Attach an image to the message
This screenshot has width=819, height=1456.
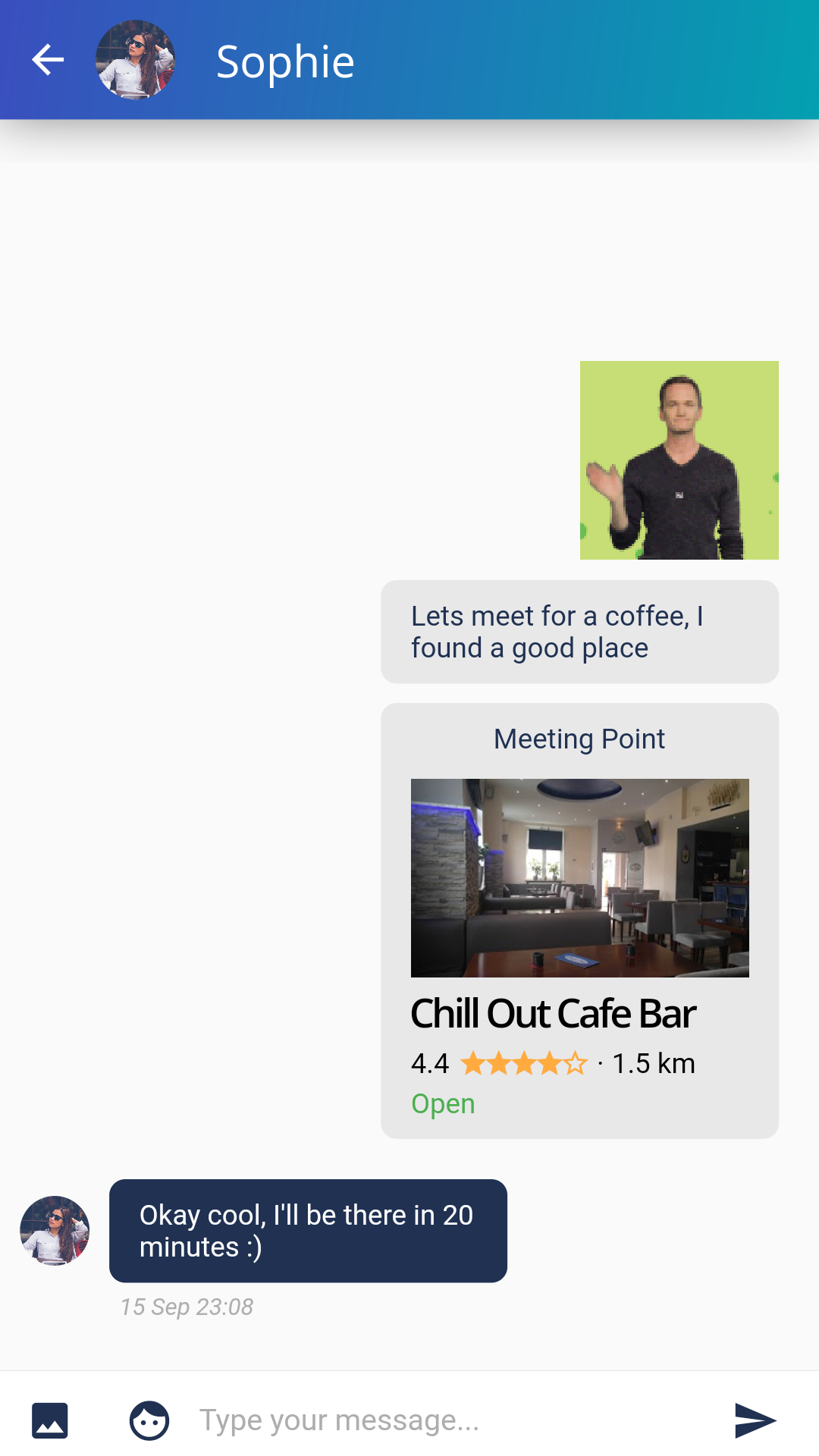coord(50,1420)
